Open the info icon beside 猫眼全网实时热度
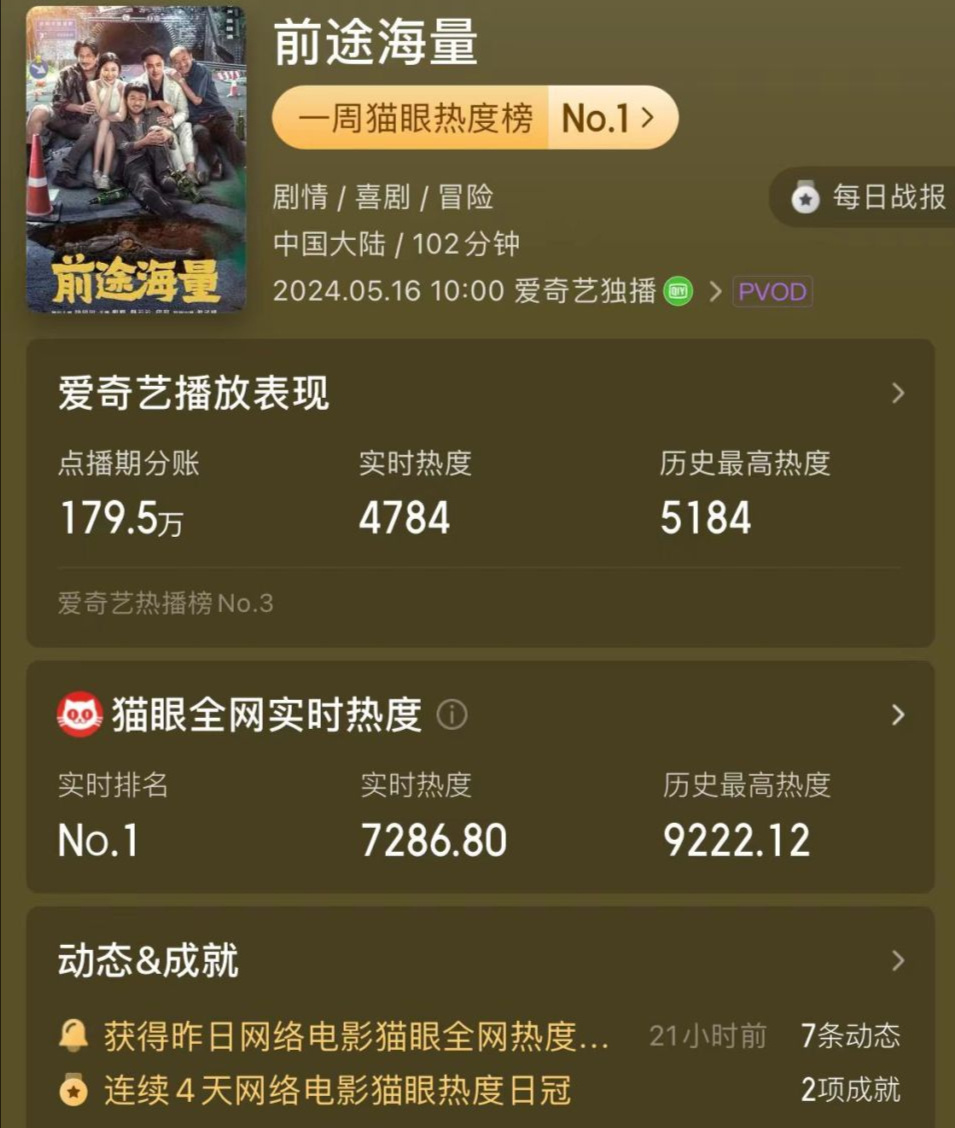 [x=449, y=714]
